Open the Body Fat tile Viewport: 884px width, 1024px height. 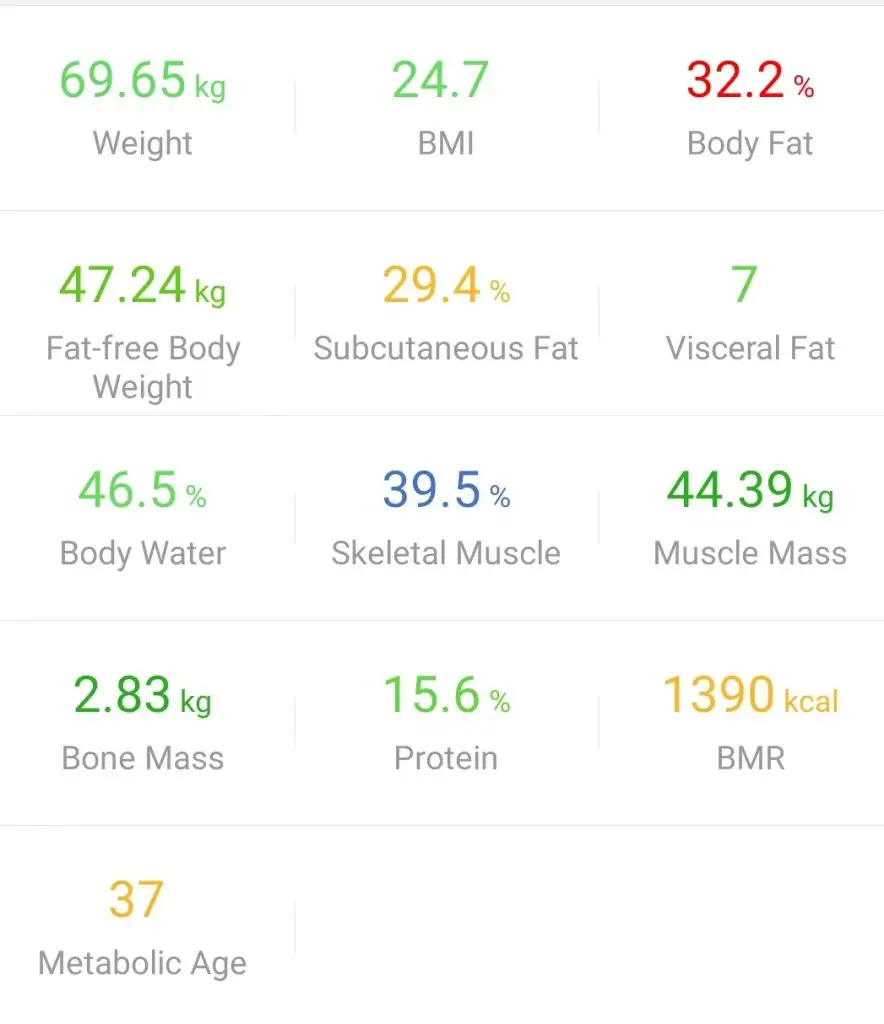click(750, 108)
